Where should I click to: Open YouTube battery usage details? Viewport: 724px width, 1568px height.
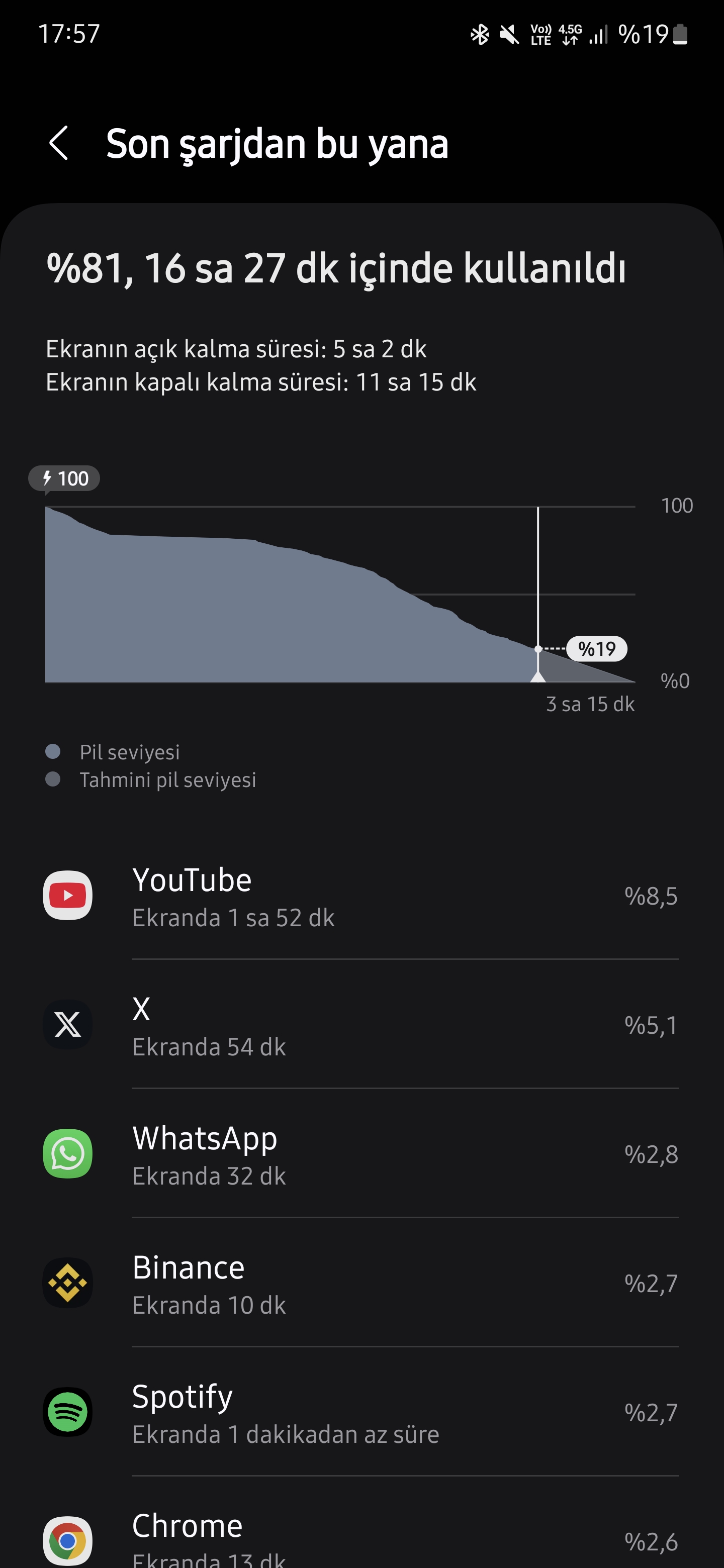point(361,896)
